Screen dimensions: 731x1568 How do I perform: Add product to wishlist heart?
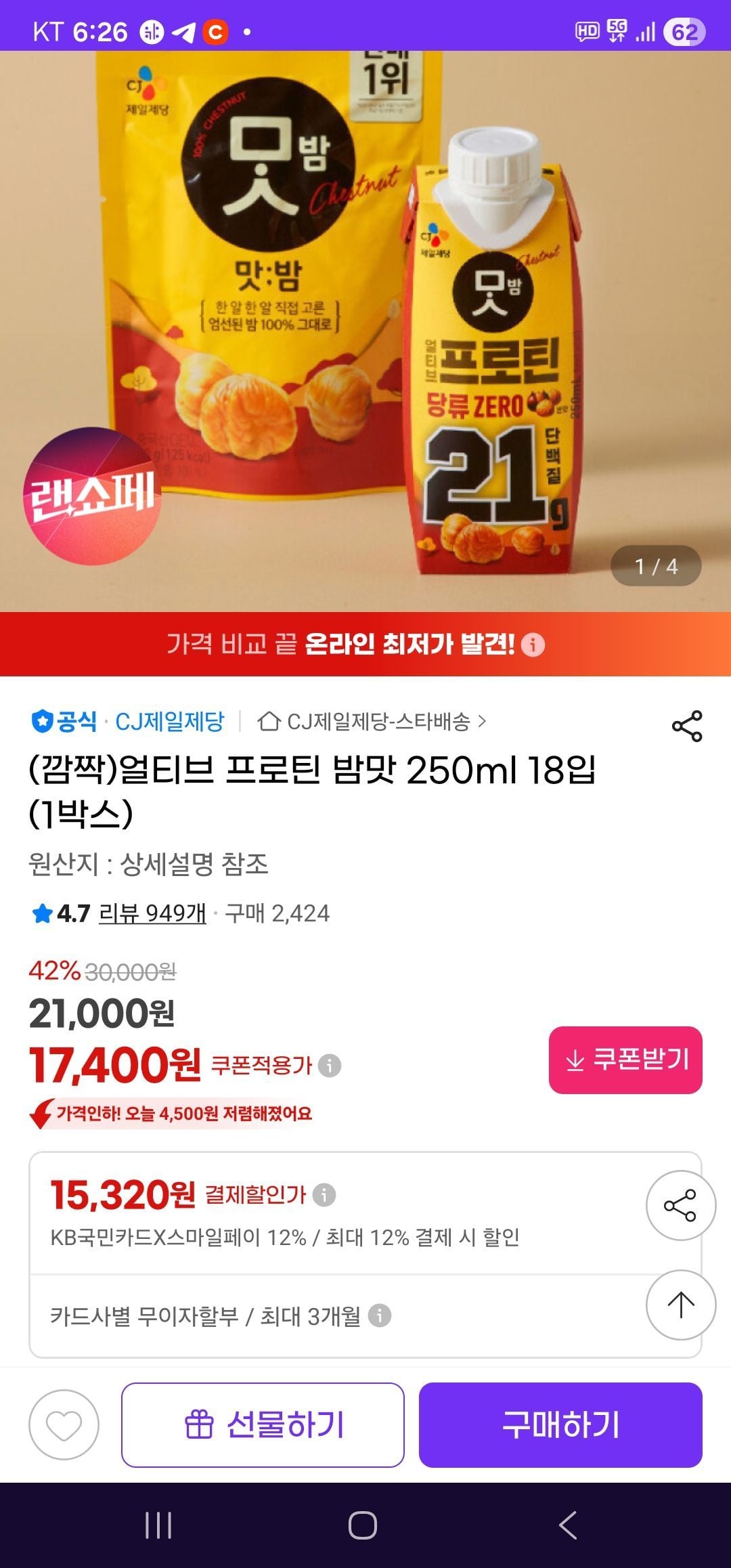point(64,1424)
